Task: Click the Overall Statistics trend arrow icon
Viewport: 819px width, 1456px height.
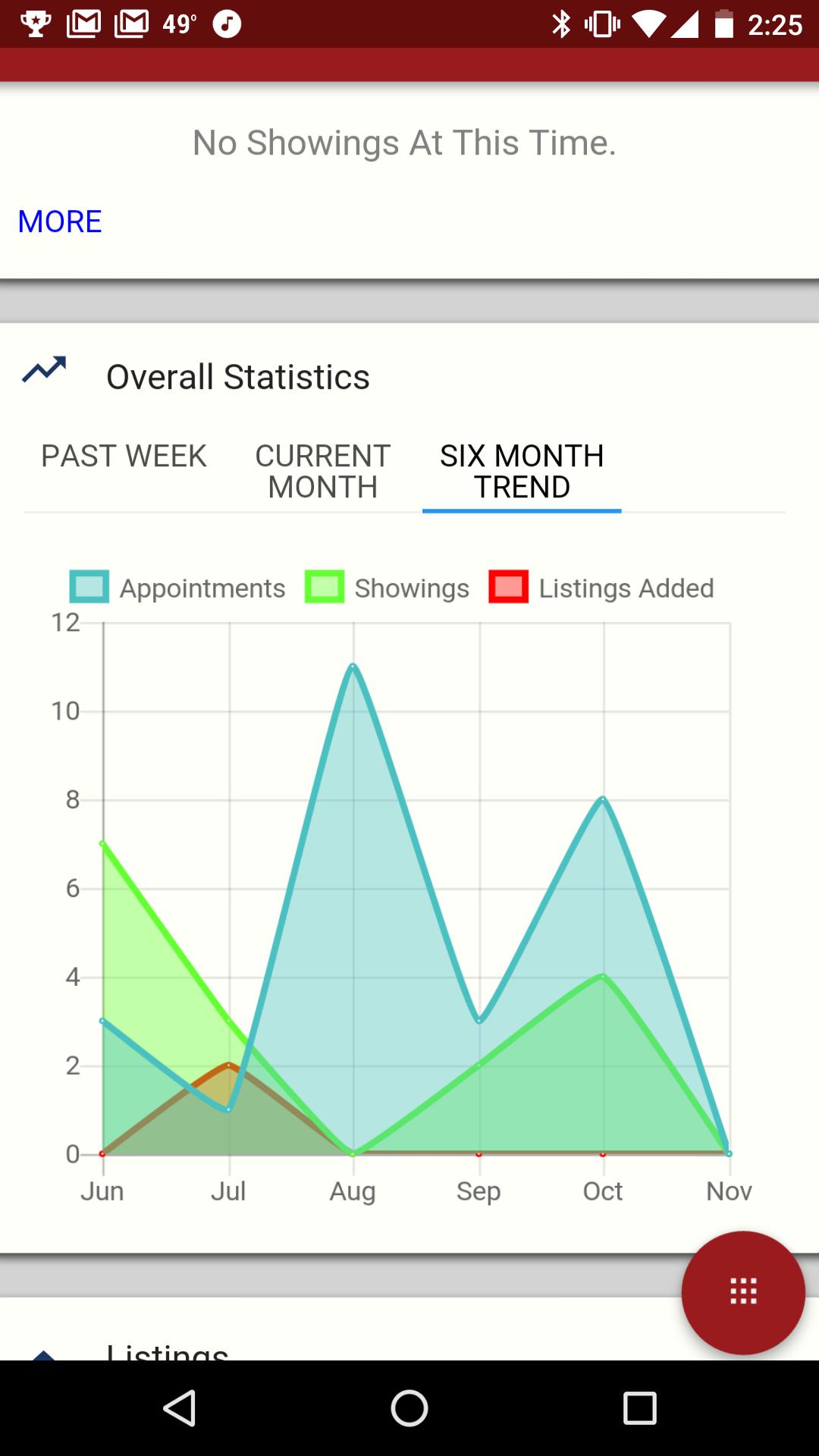Action: (43, 369)
